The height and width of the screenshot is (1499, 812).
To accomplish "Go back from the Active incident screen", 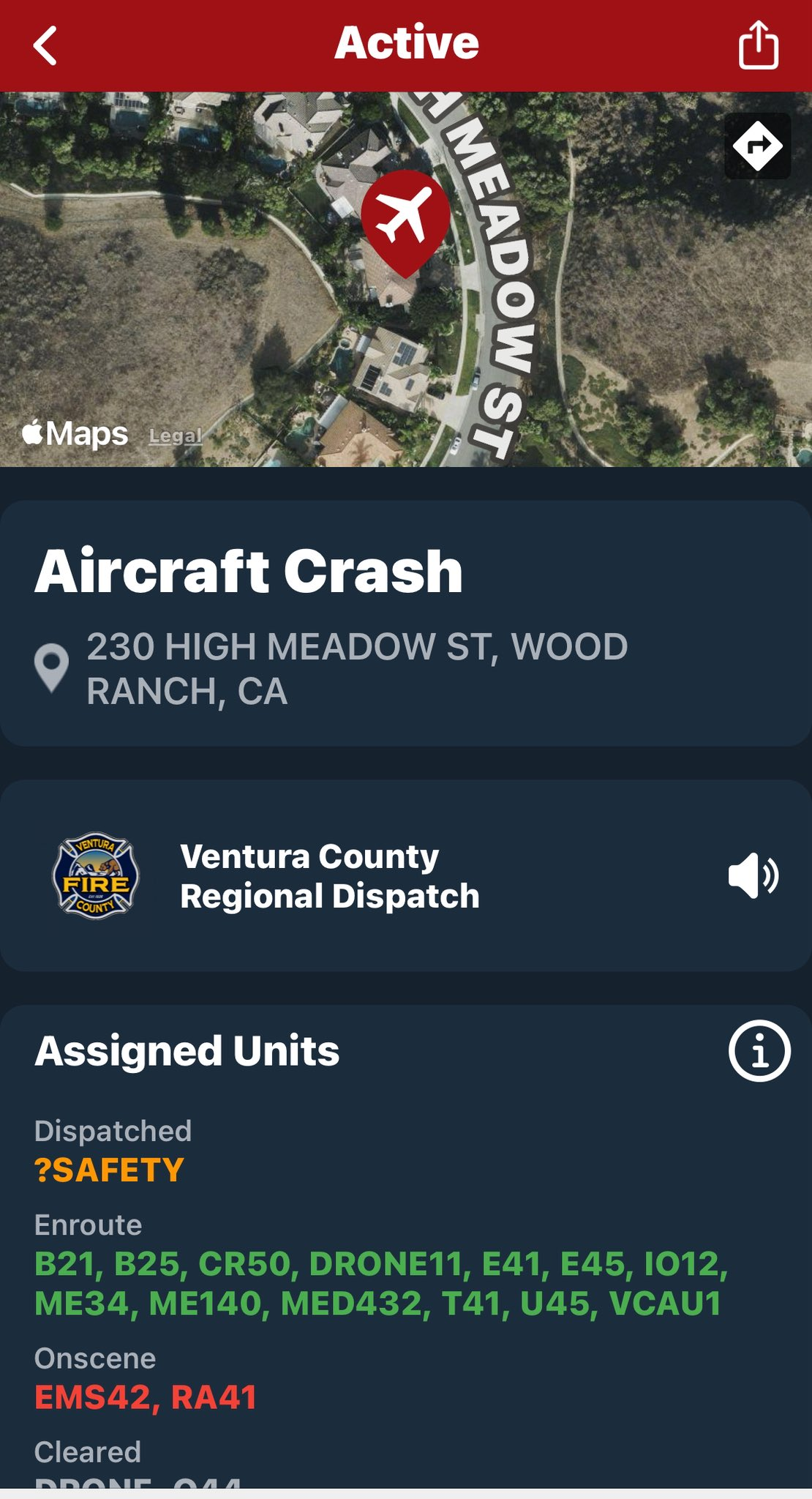I will click(45, 45).
